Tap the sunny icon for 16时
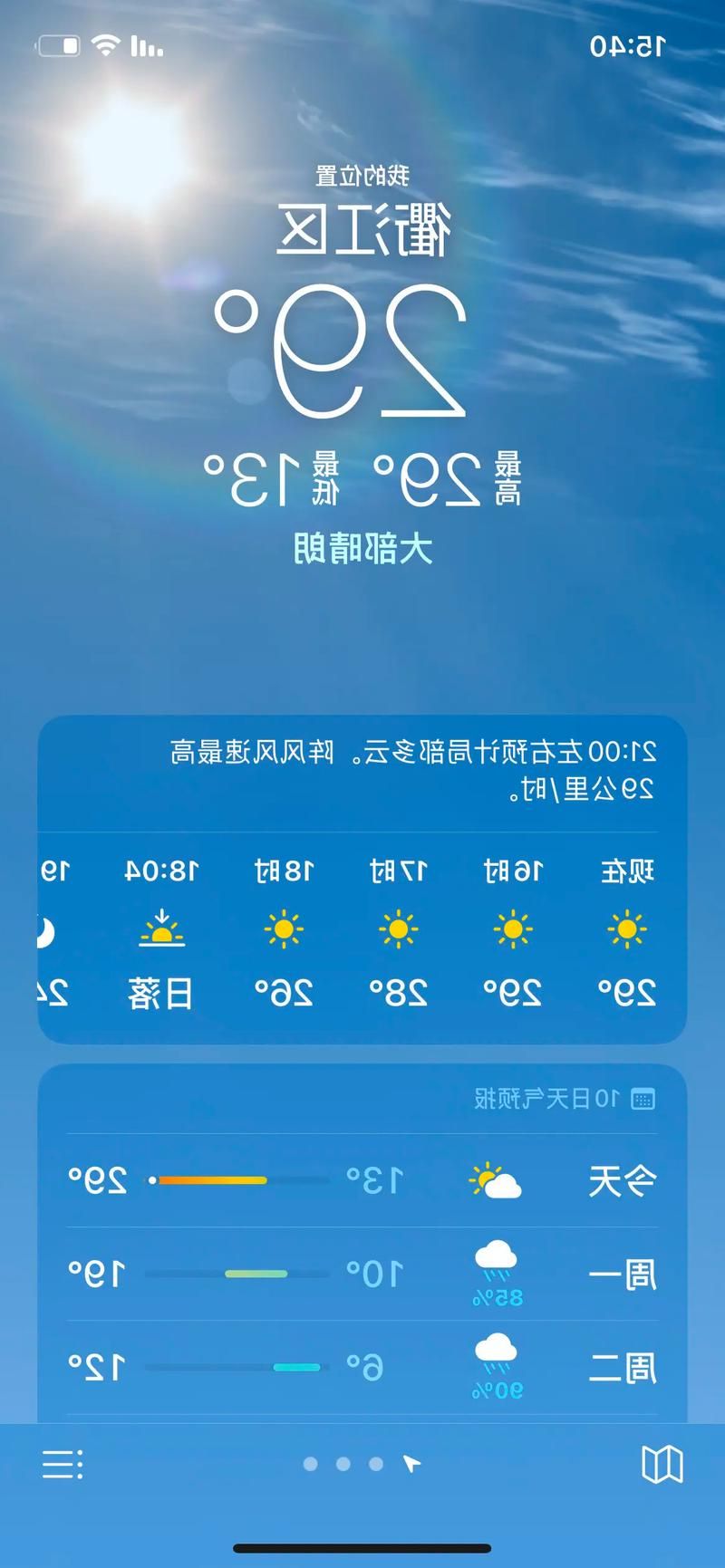Image resolution: width=725 pixels, height=1568 pixels. 512,928
